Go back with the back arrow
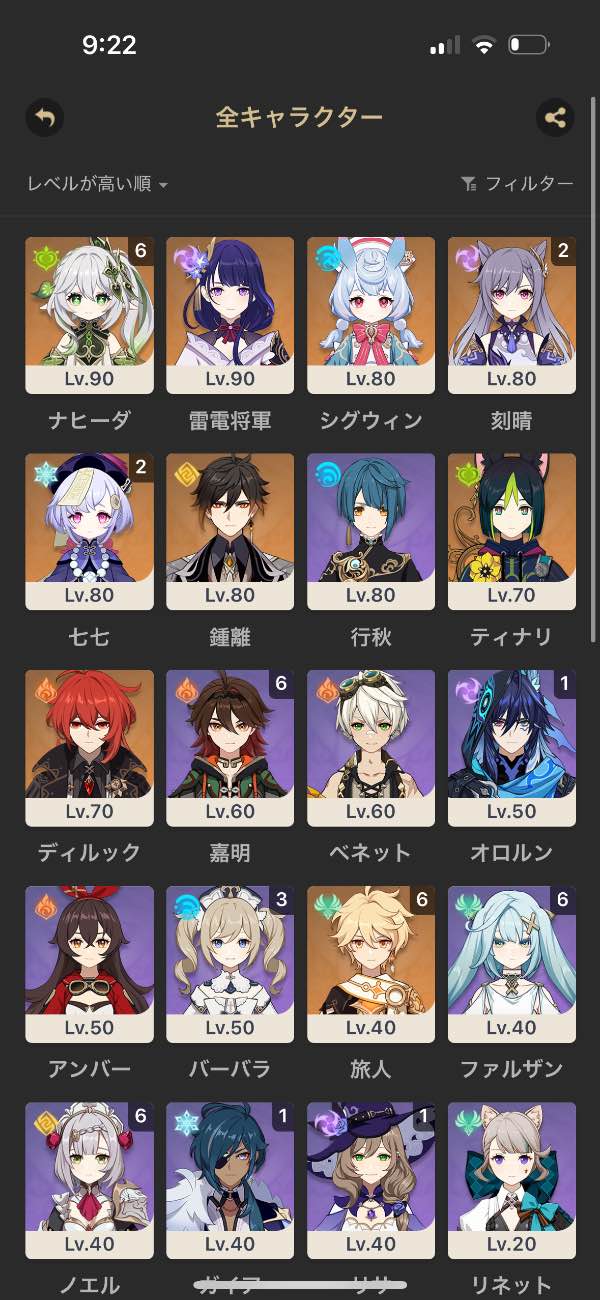The image size is (600, 1300). [x=44, y=118]
